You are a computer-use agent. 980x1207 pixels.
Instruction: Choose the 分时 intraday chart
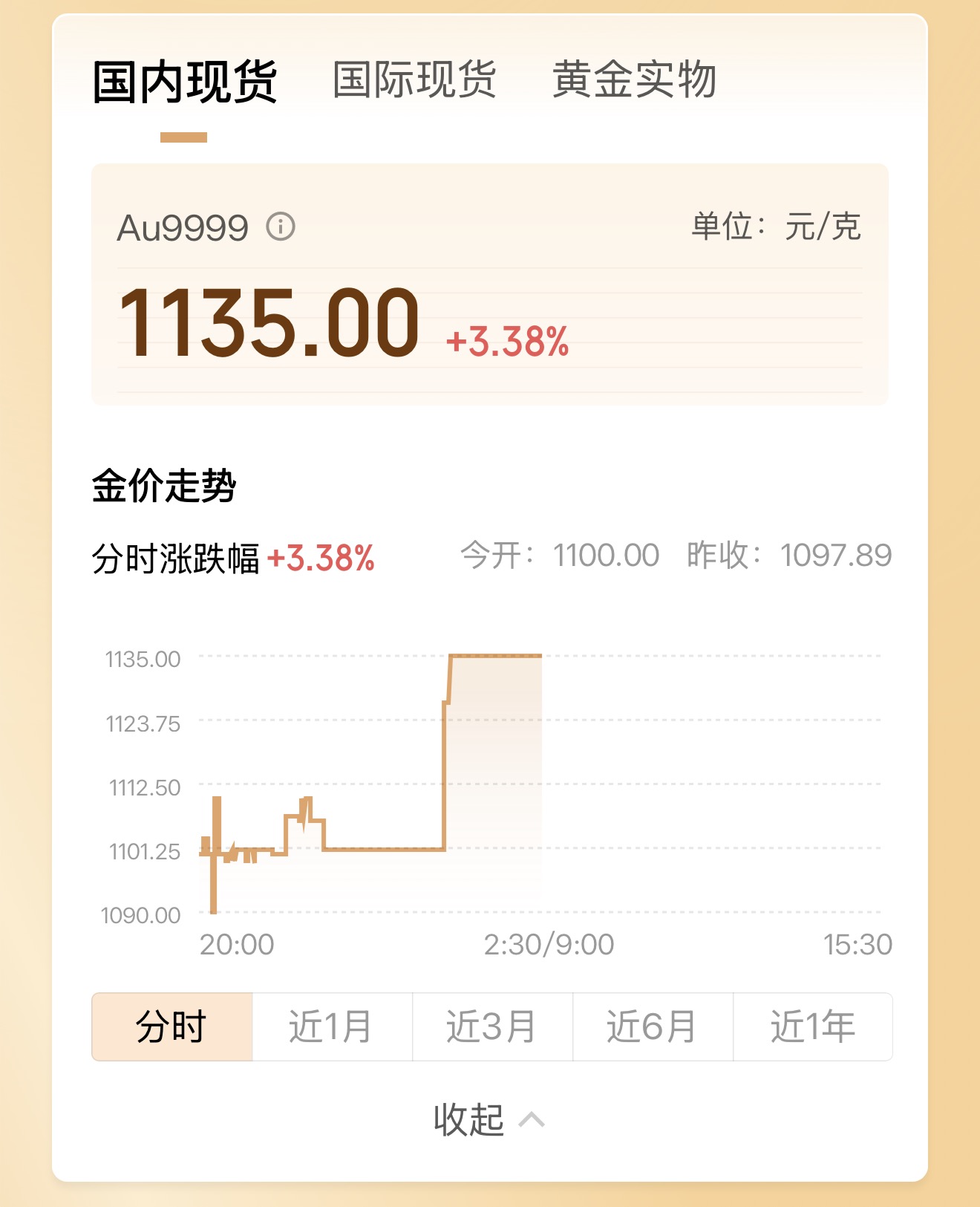171,1027
